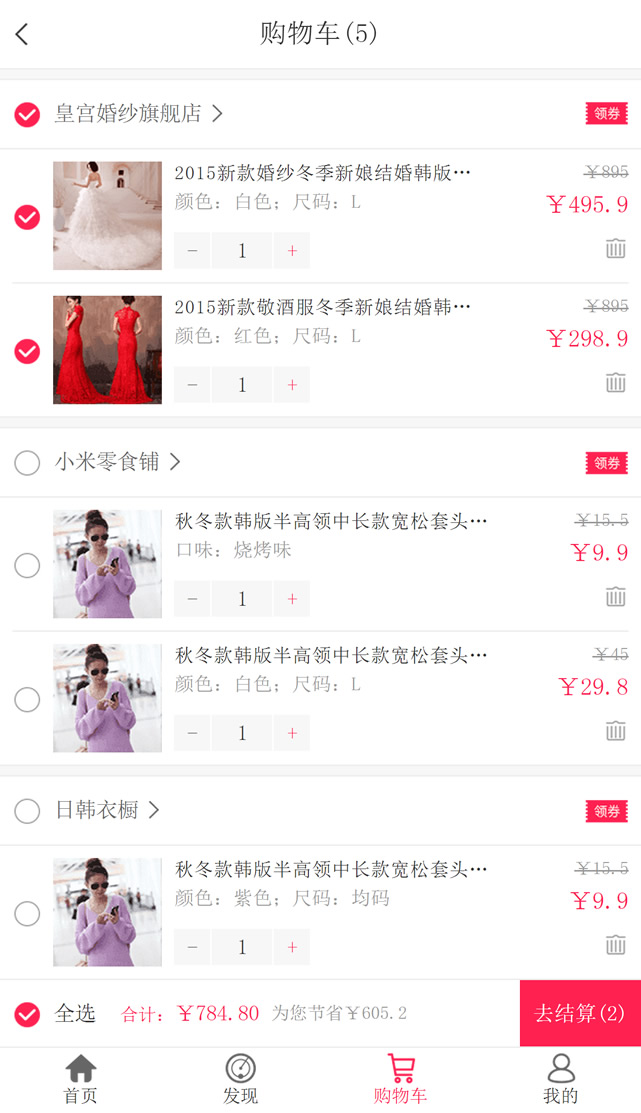Switch to the 首页 tab
The height and width of the screenshot is (1113, 641).
80,1080
